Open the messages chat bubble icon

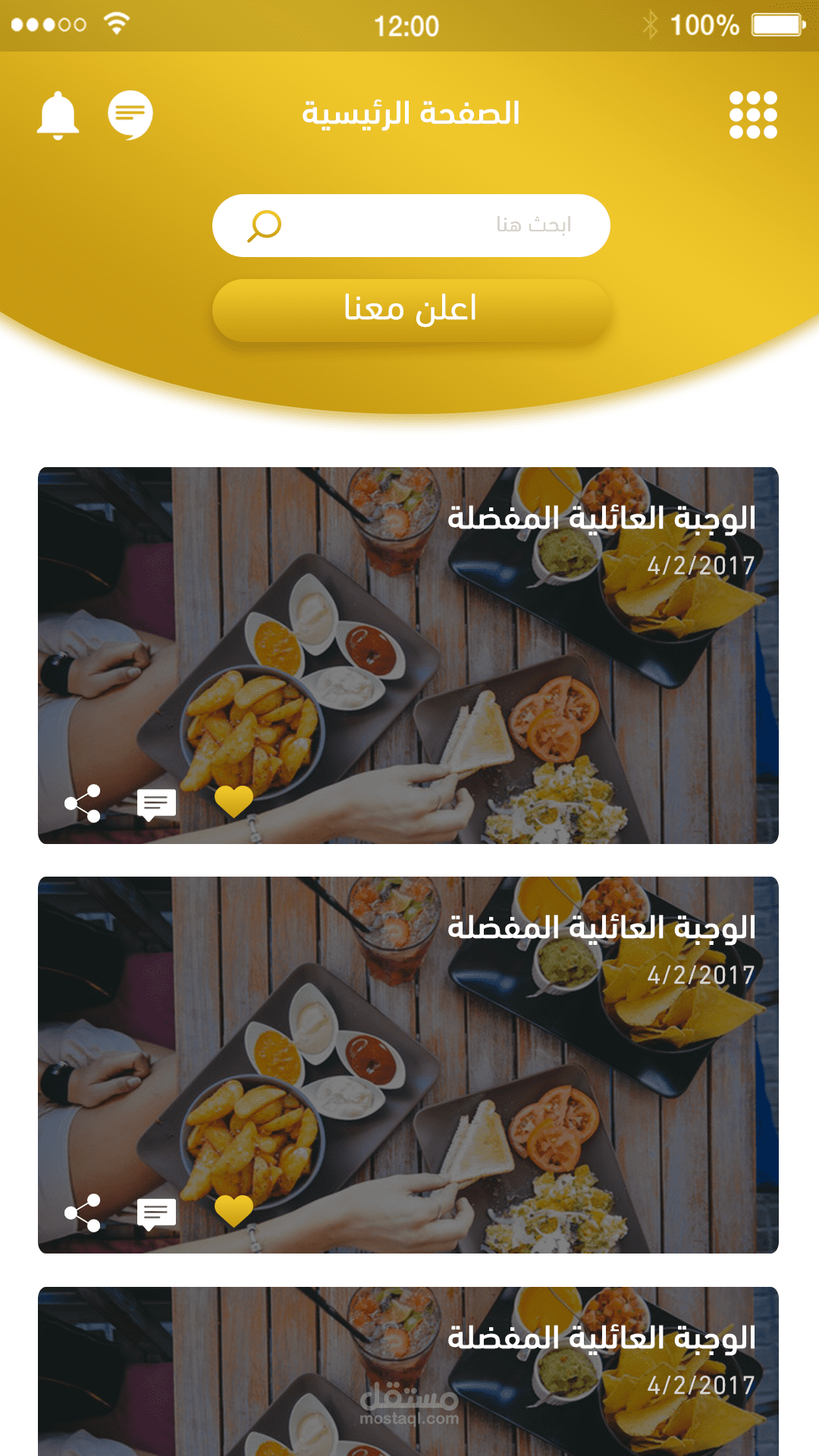coord(130,115)
